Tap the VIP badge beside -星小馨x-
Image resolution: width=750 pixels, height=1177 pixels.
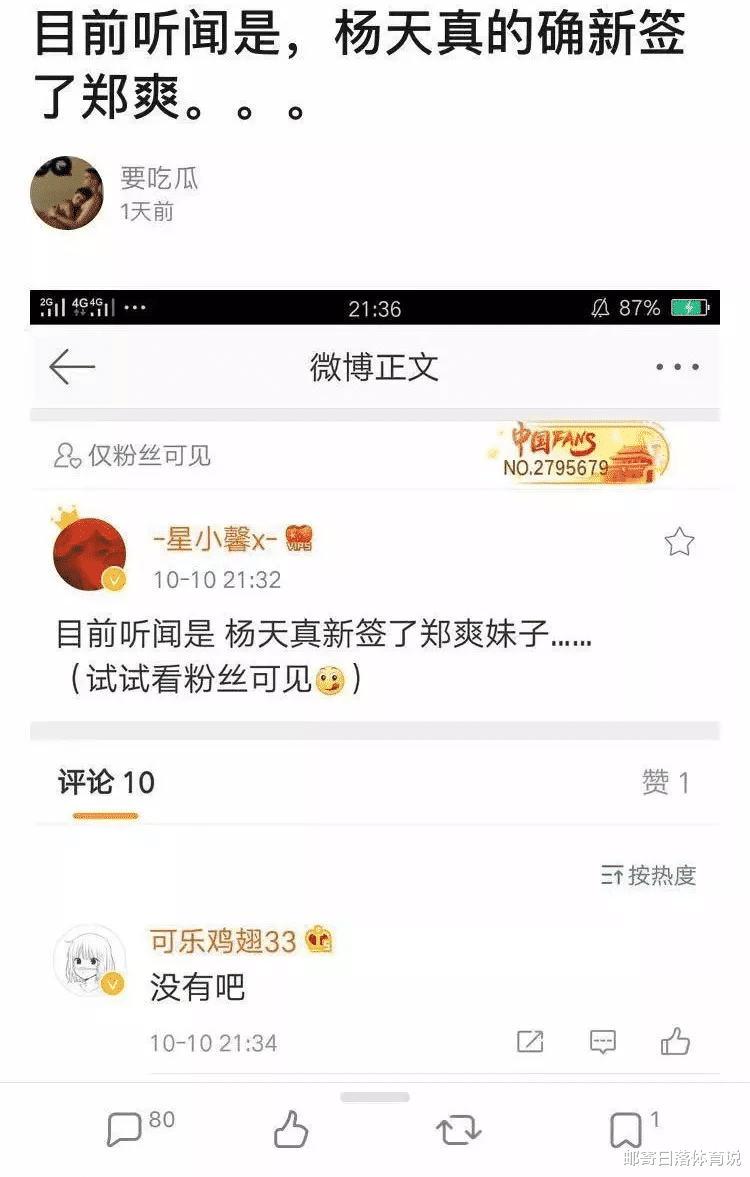coord(297,538)
